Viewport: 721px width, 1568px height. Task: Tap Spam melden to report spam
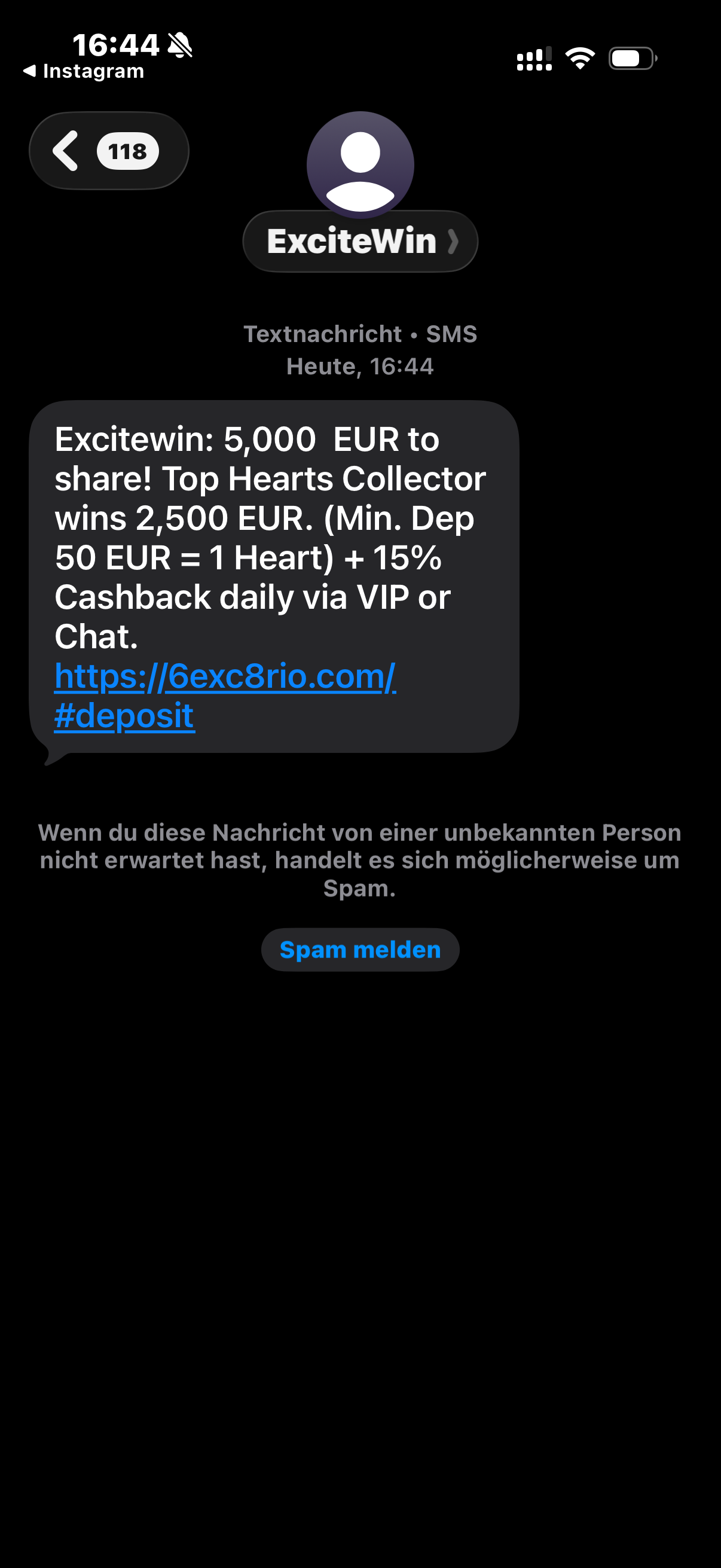(360, 950)
